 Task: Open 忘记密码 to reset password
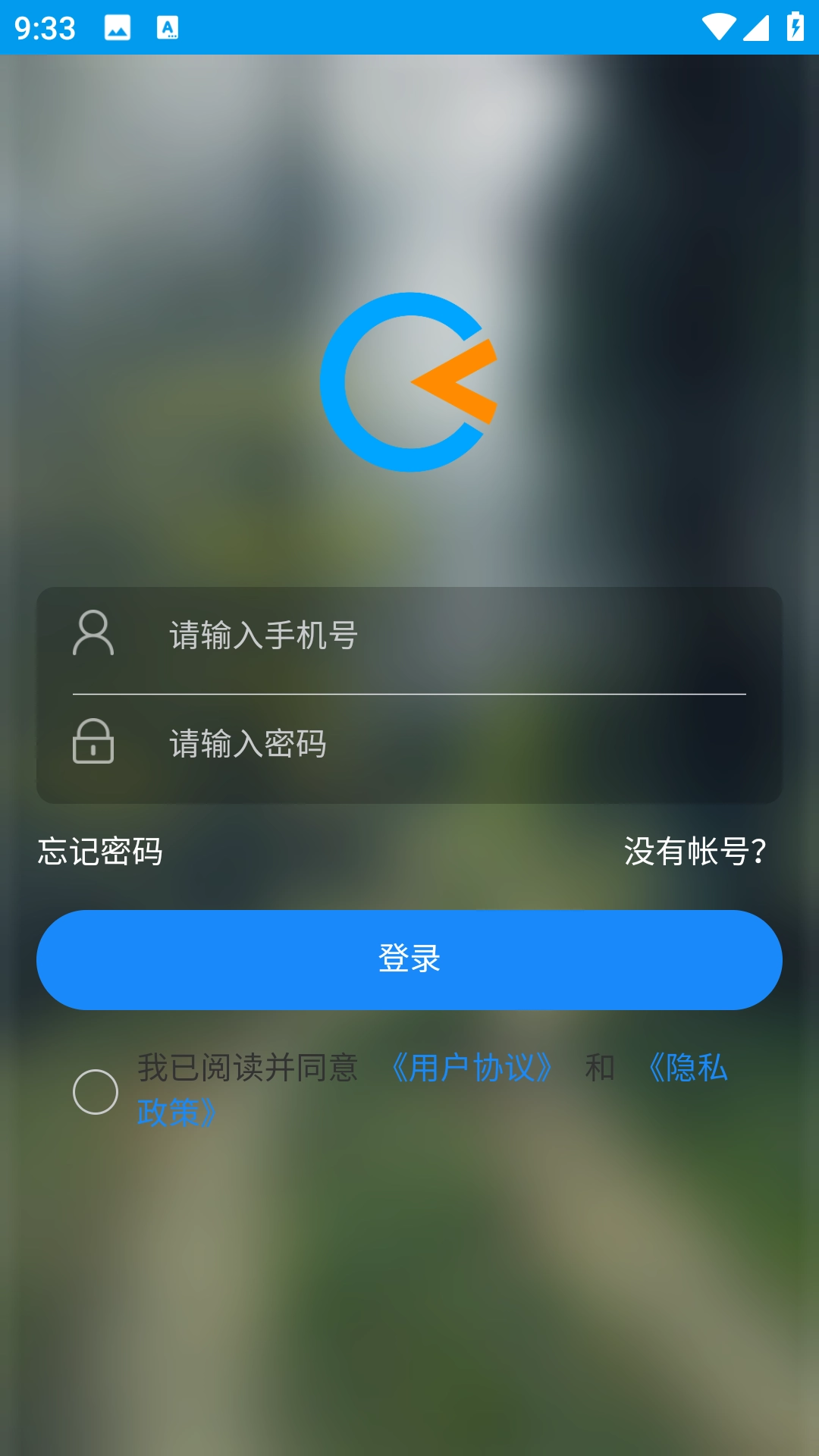100,852
